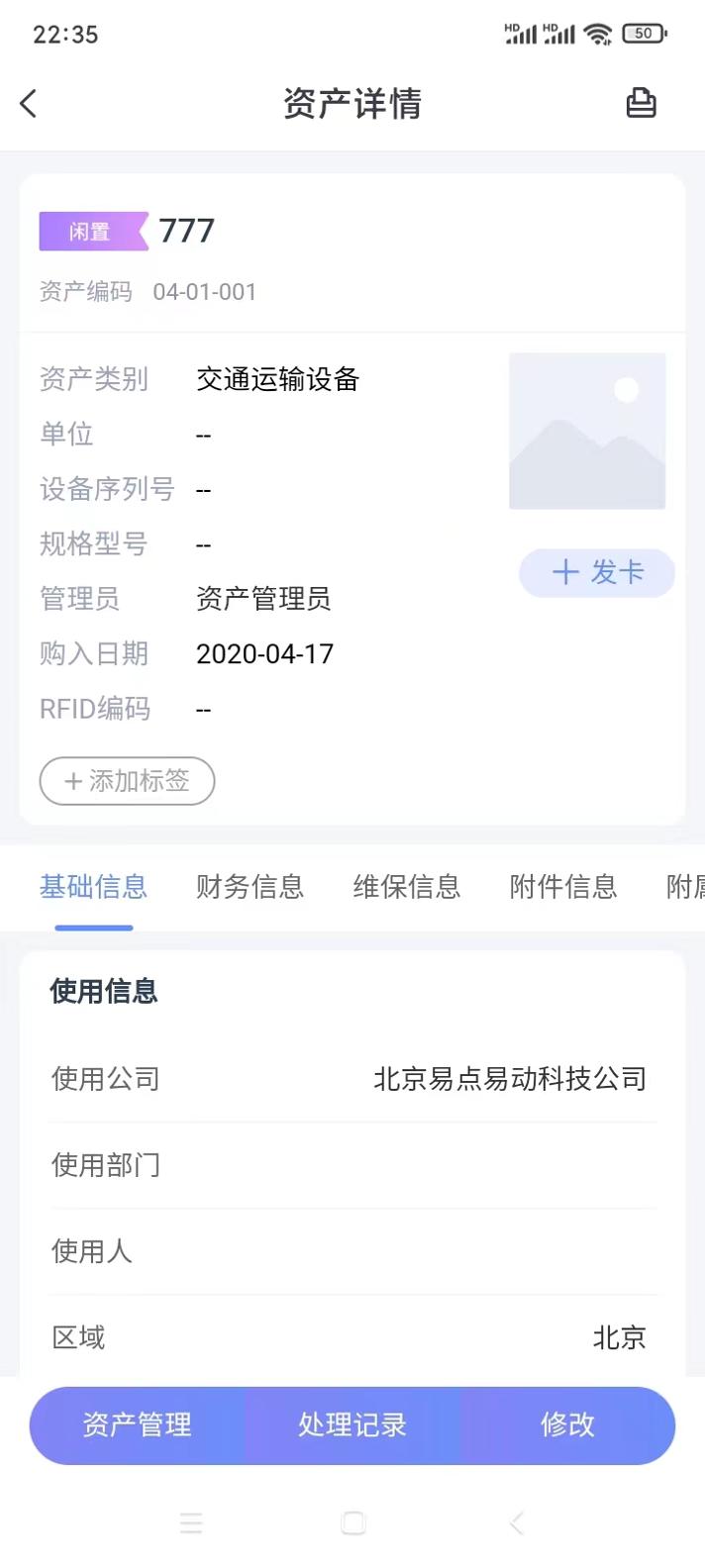Open system recent apps
The image size is (705, 1568).
pos(191,1523)
